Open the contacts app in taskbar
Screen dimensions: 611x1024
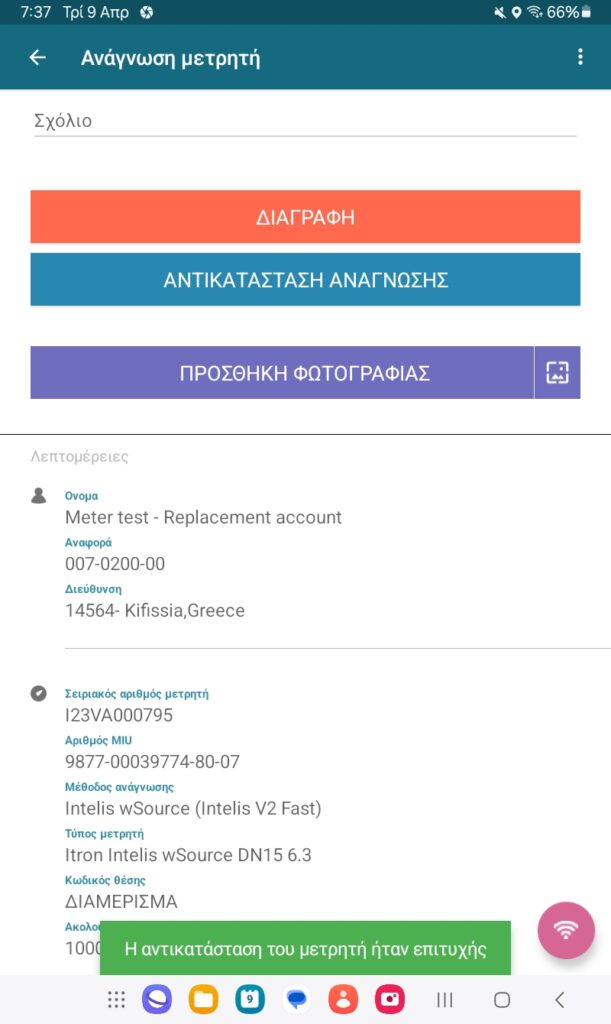click(x=343, y=999)
